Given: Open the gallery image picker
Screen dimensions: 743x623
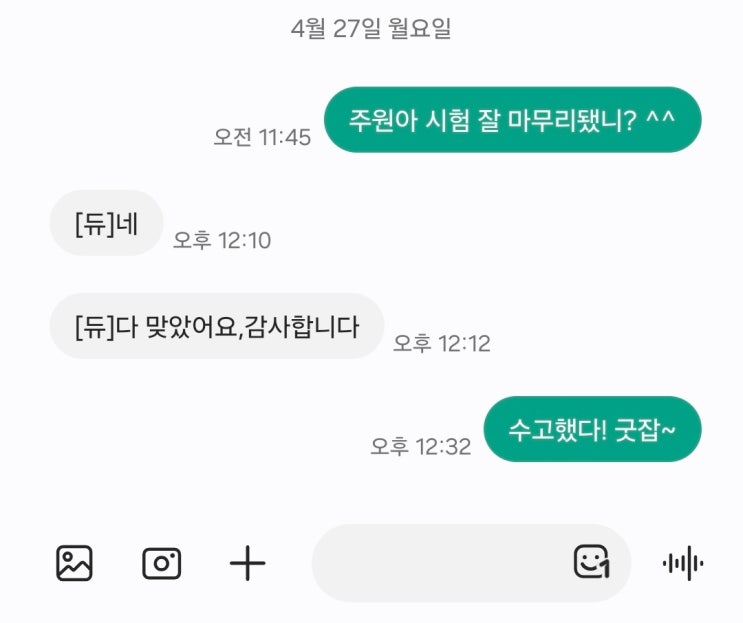Looking at the screenshot, I should 74,564.
